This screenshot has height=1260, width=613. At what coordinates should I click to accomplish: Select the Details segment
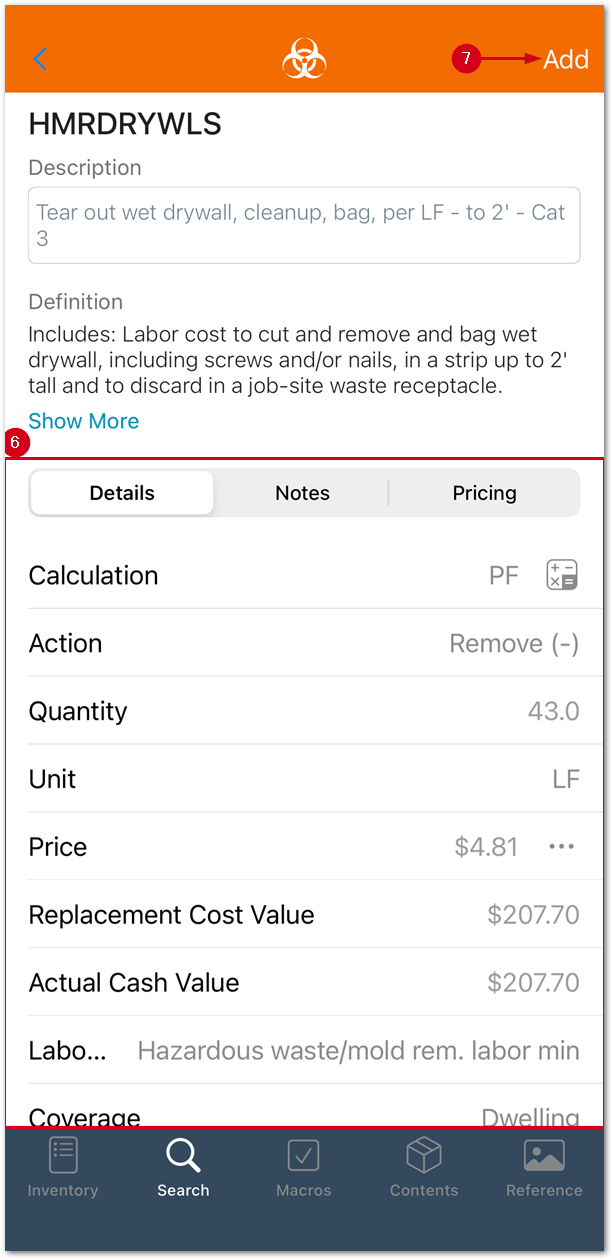pos(122,493)
